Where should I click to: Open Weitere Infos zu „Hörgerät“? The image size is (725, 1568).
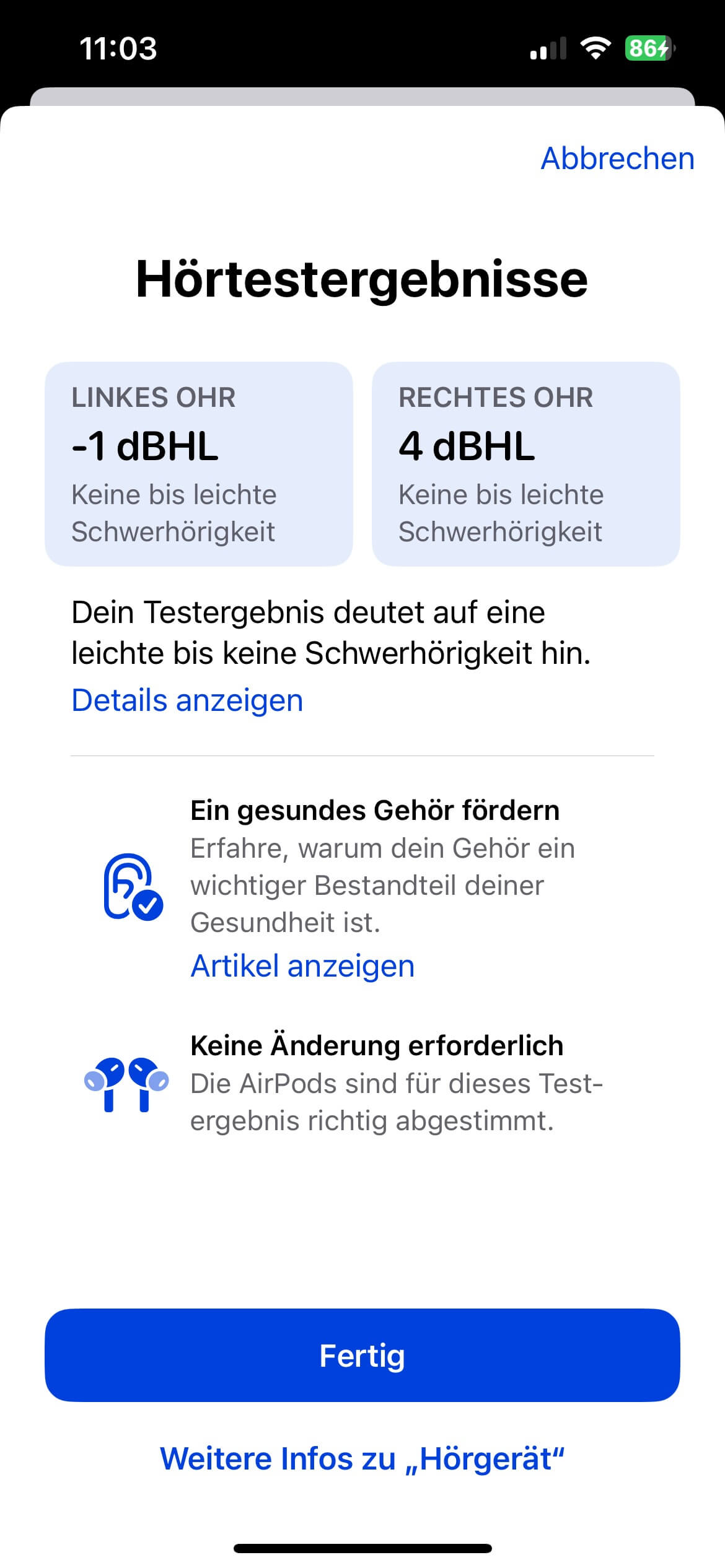pos(362,1458)
